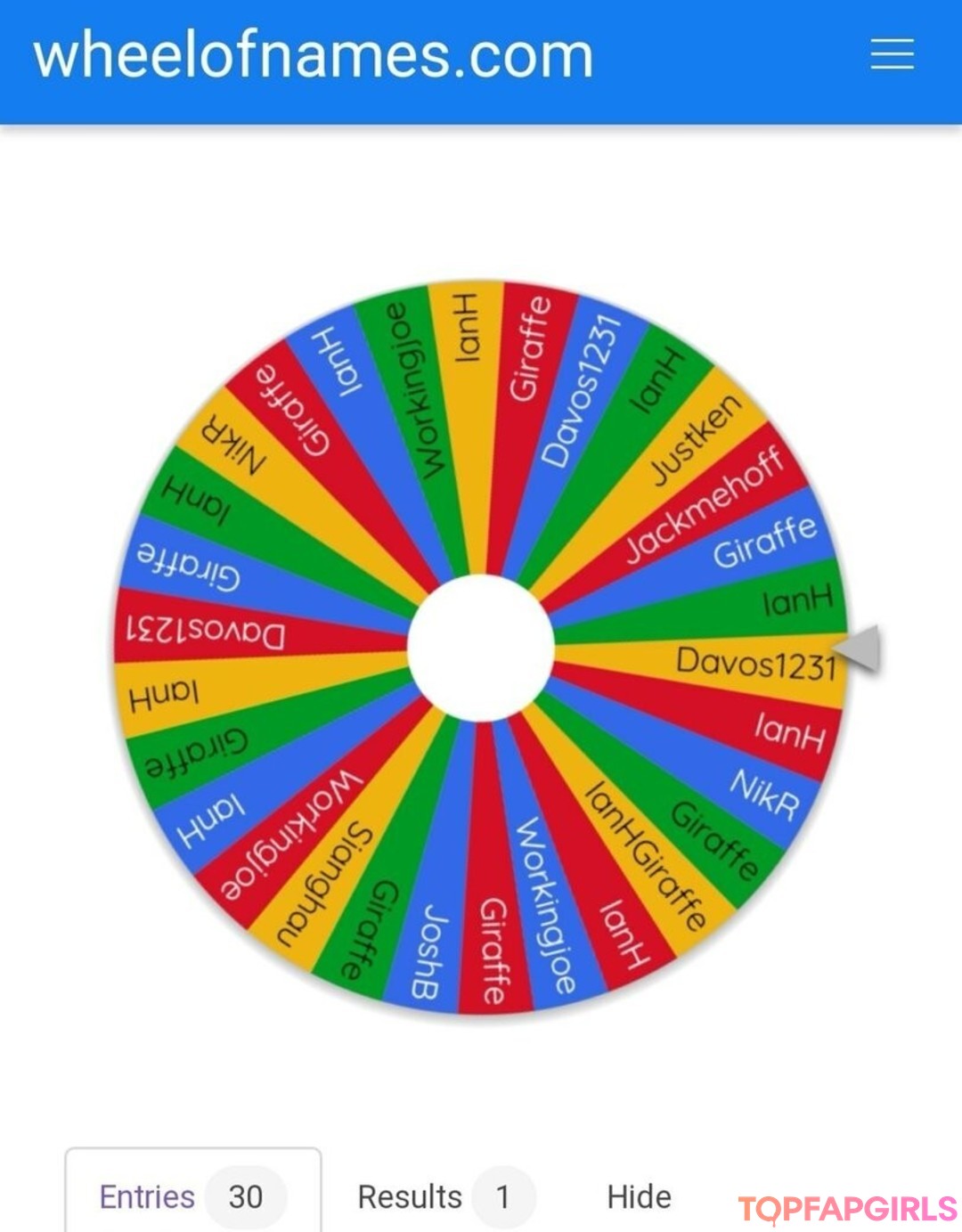Tap Hide to collapse the entries panel
Image resolution: width=962 pixels, height=1232 pixels.
(639, 1196)
